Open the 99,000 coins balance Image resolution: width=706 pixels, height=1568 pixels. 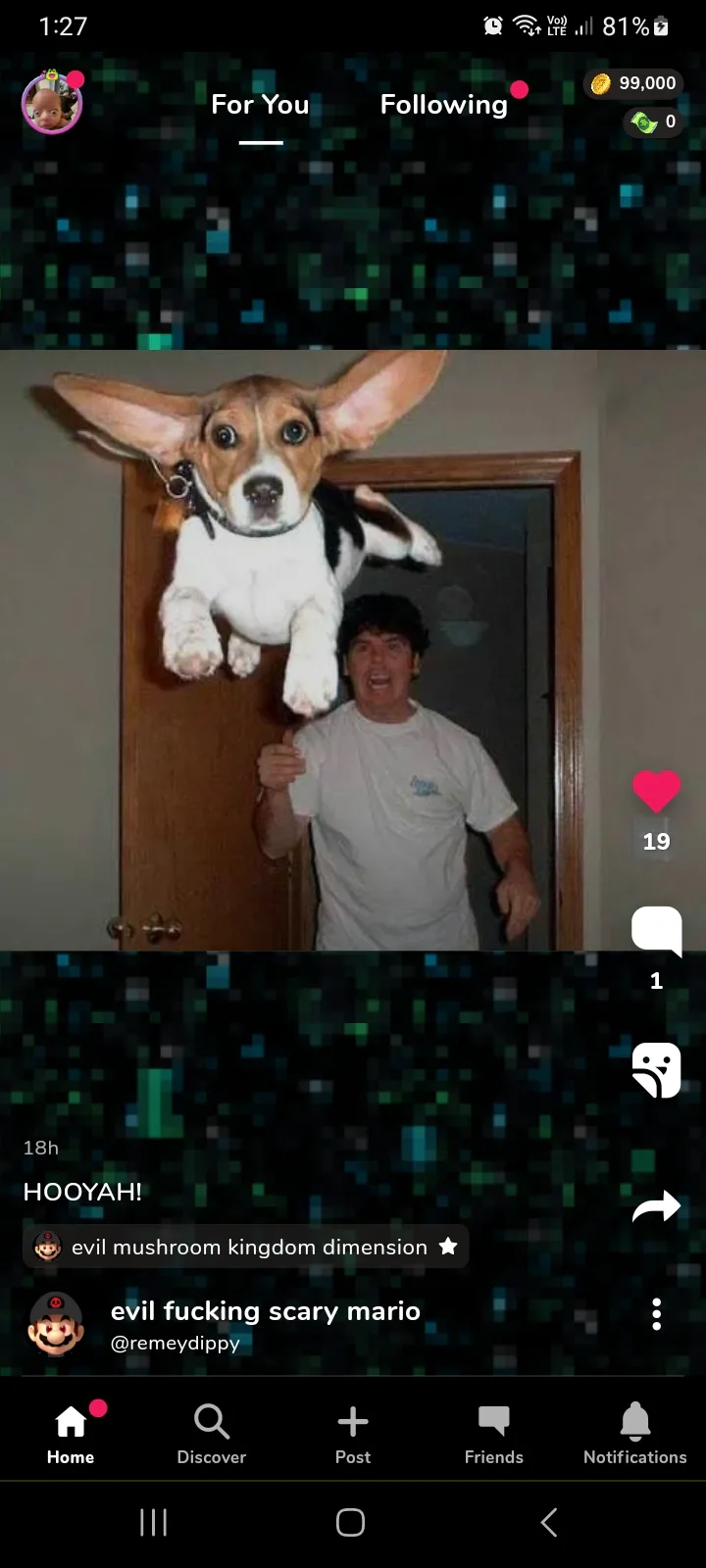point(634,83)
